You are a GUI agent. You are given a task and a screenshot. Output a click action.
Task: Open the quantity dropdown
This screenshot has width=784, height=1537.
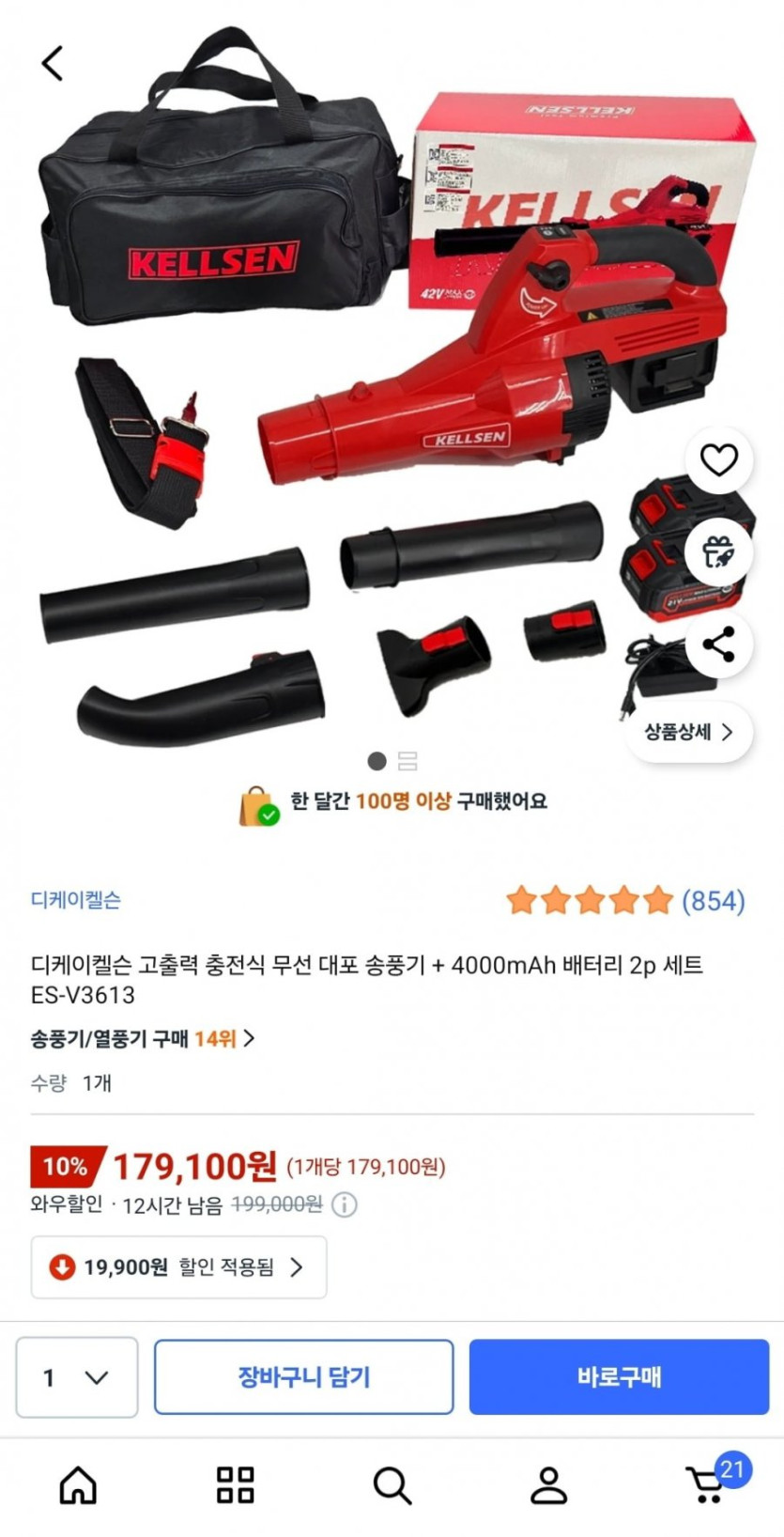(x=77, y=1377)
